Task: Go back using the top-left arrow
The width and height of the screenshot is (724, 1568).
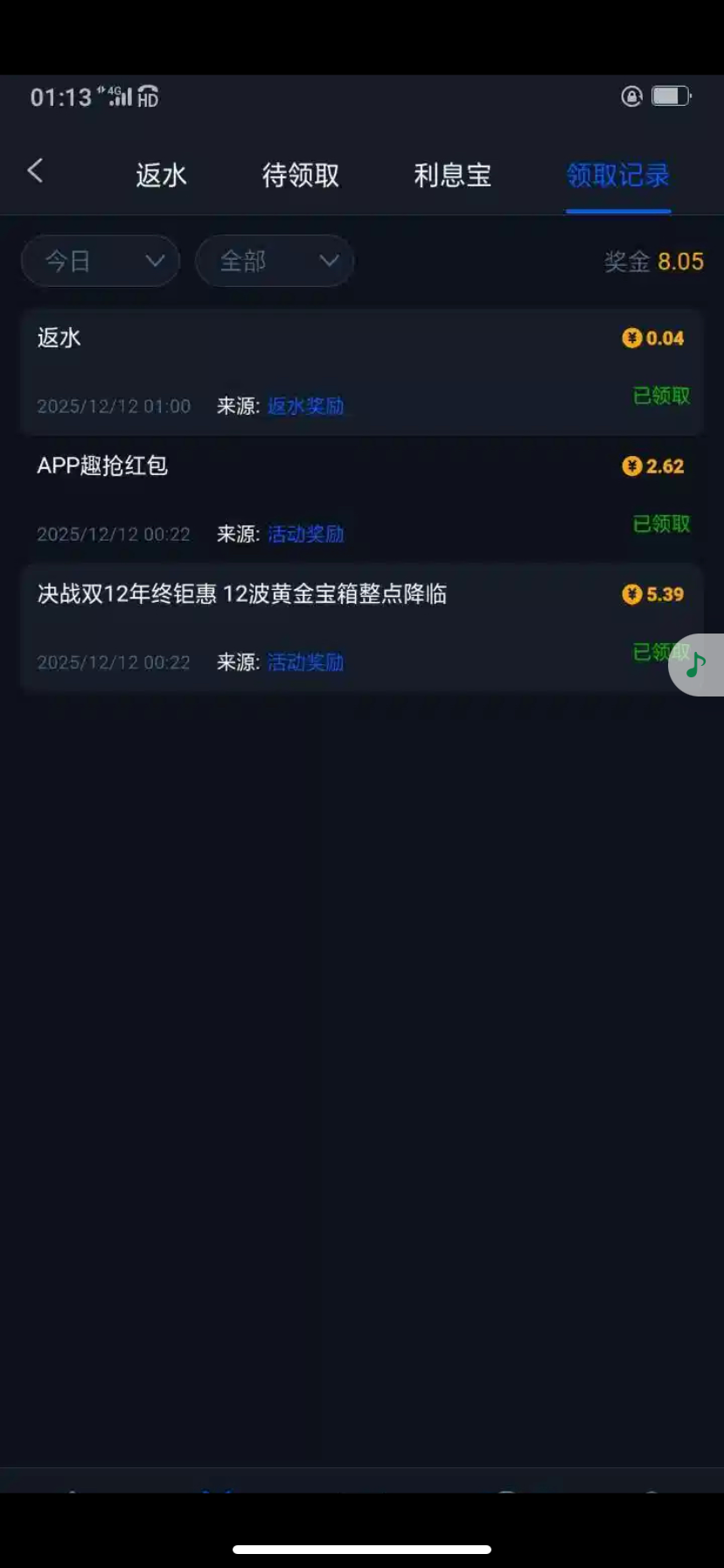Action: [x=35, y=171]
